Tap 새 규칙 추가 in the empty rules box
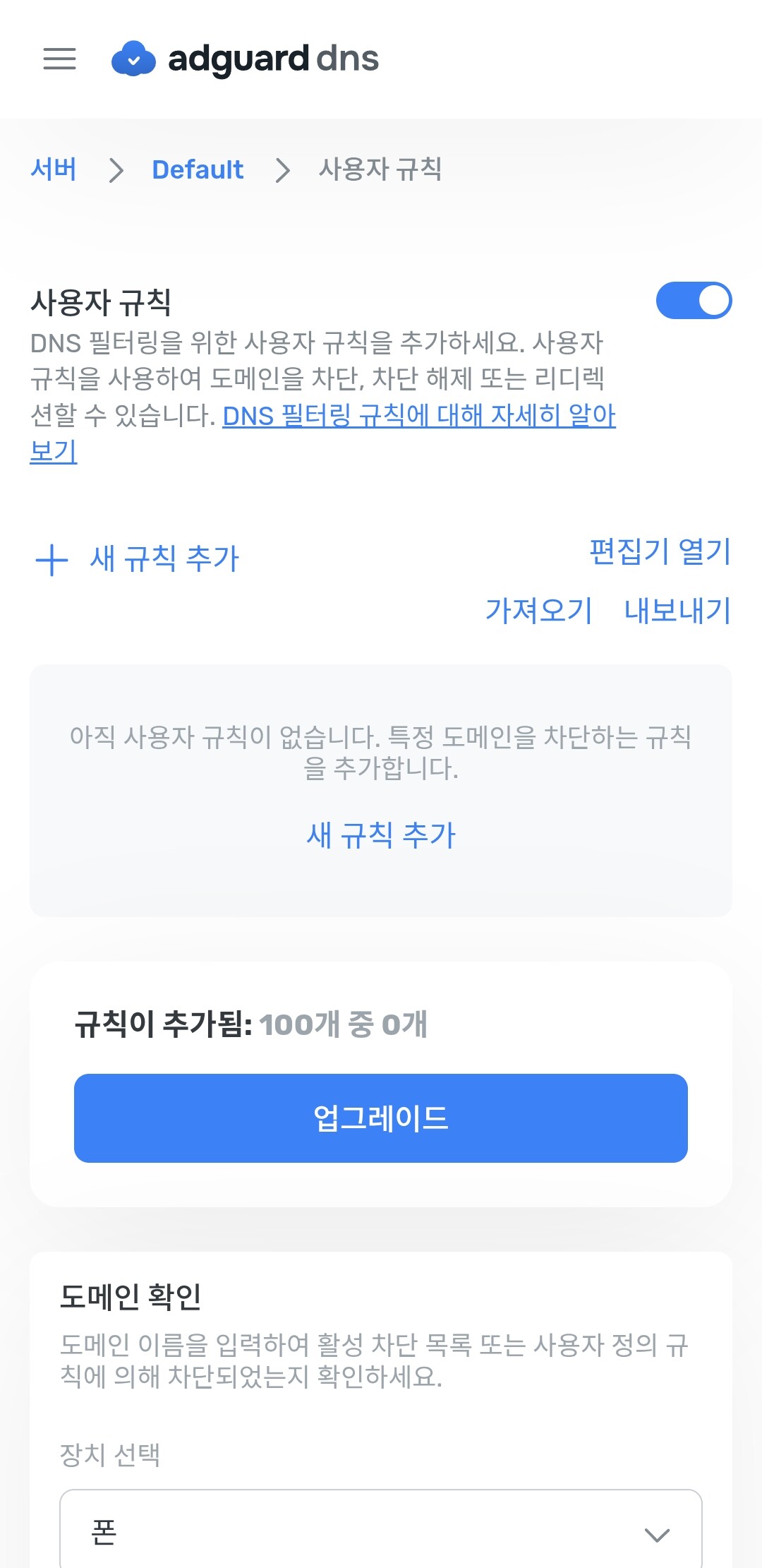762x1568 pixels. pyautogui.click(x=381, y=835)
